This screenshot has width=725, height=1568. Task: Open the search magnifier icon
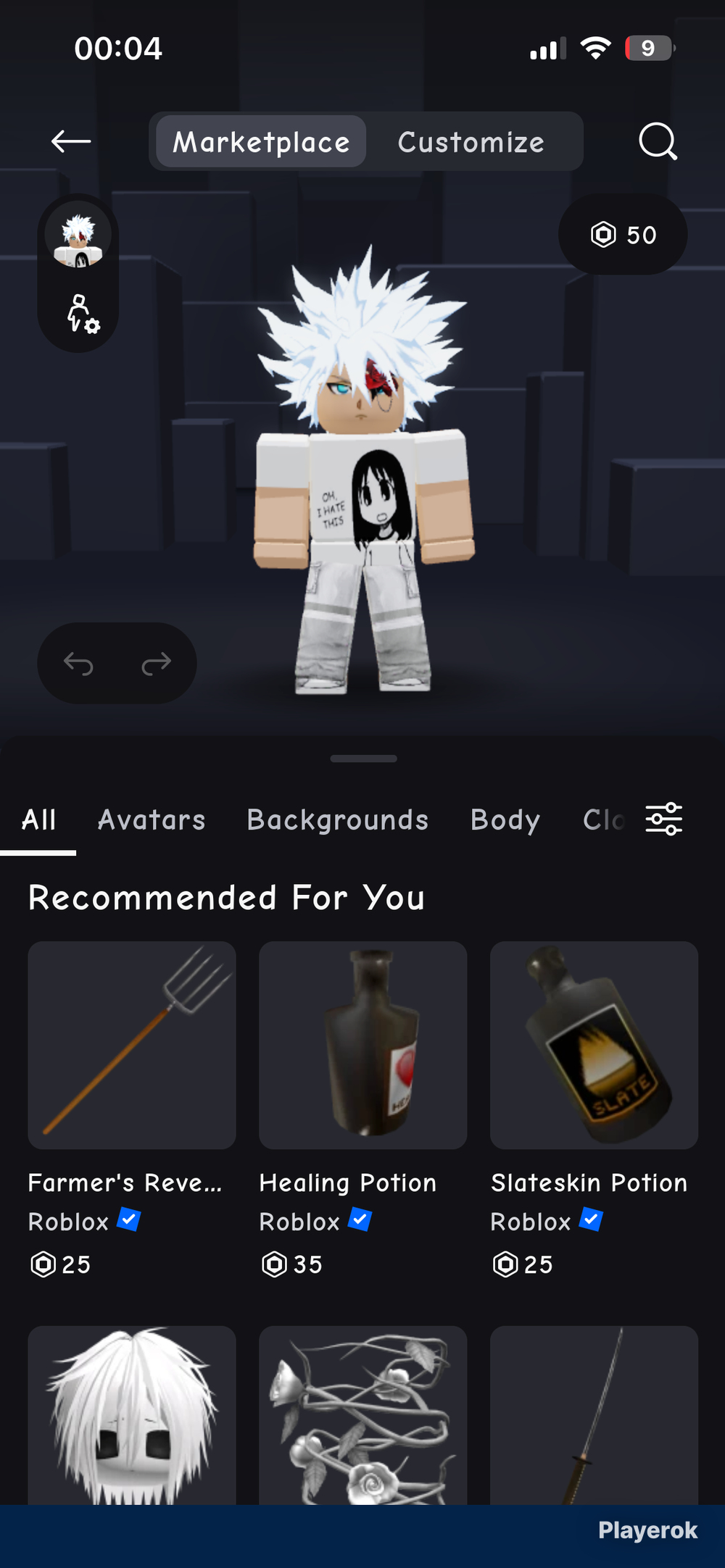[658, 141]
